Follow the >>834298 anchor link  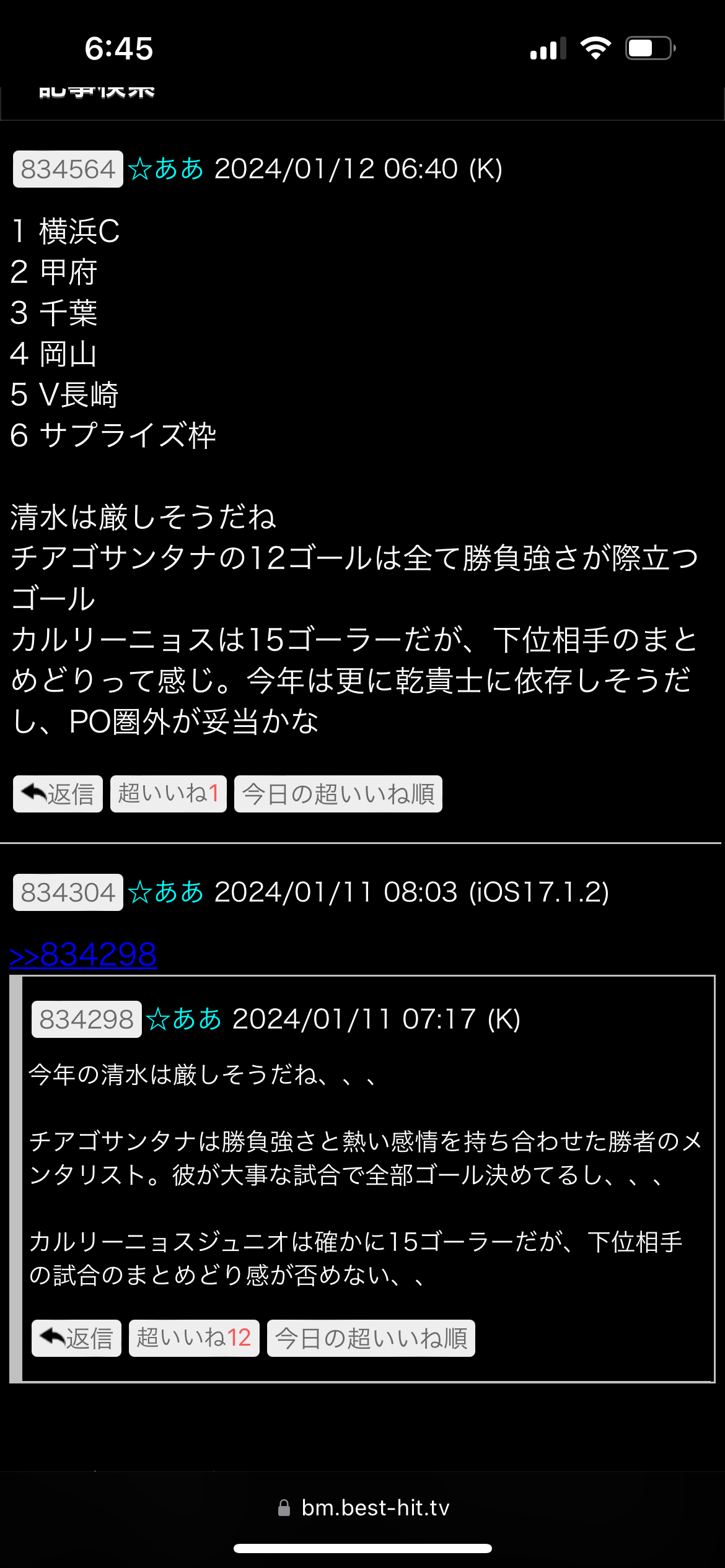point(83,954)
